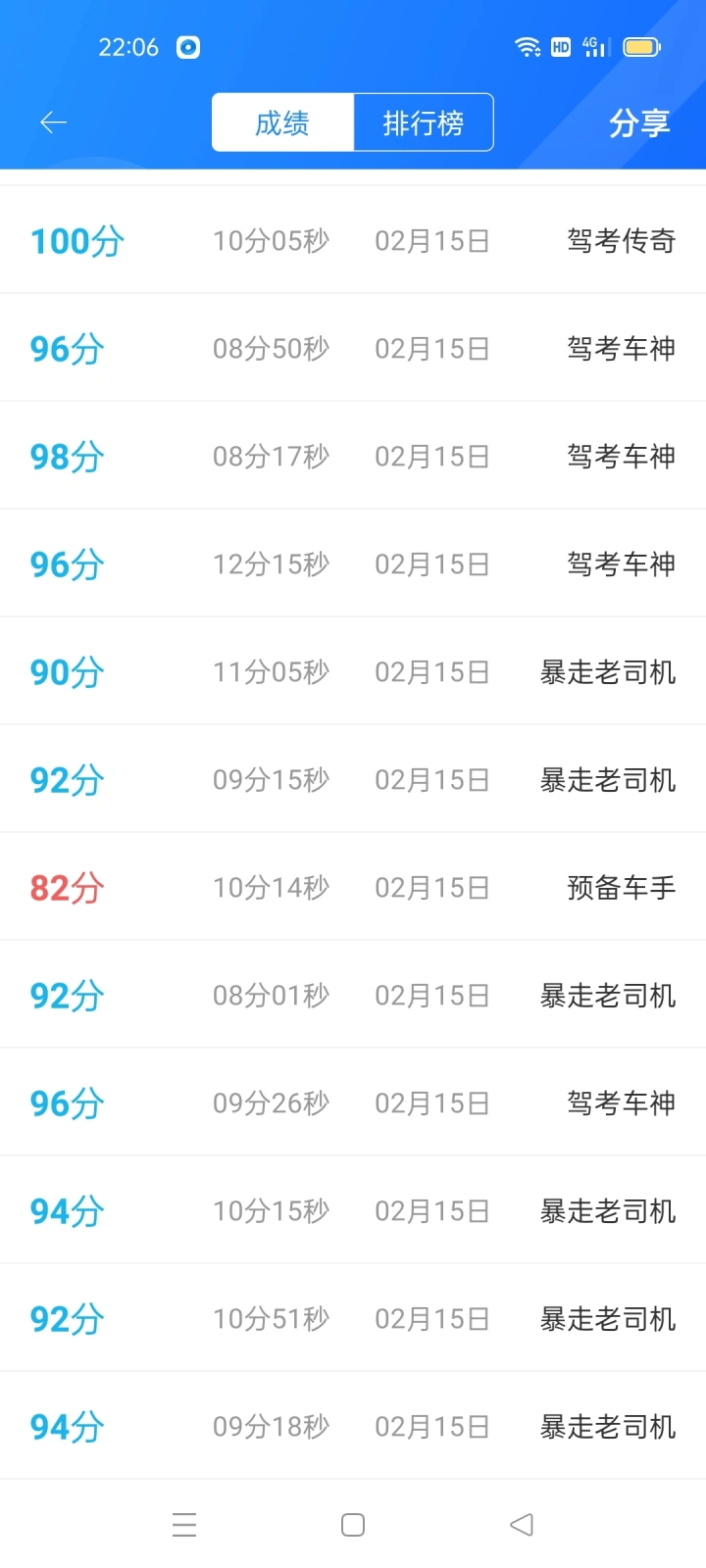Open the 94分 record taking 09分18秒
The image size is (706, 1568).
[x=353, y=1427]
